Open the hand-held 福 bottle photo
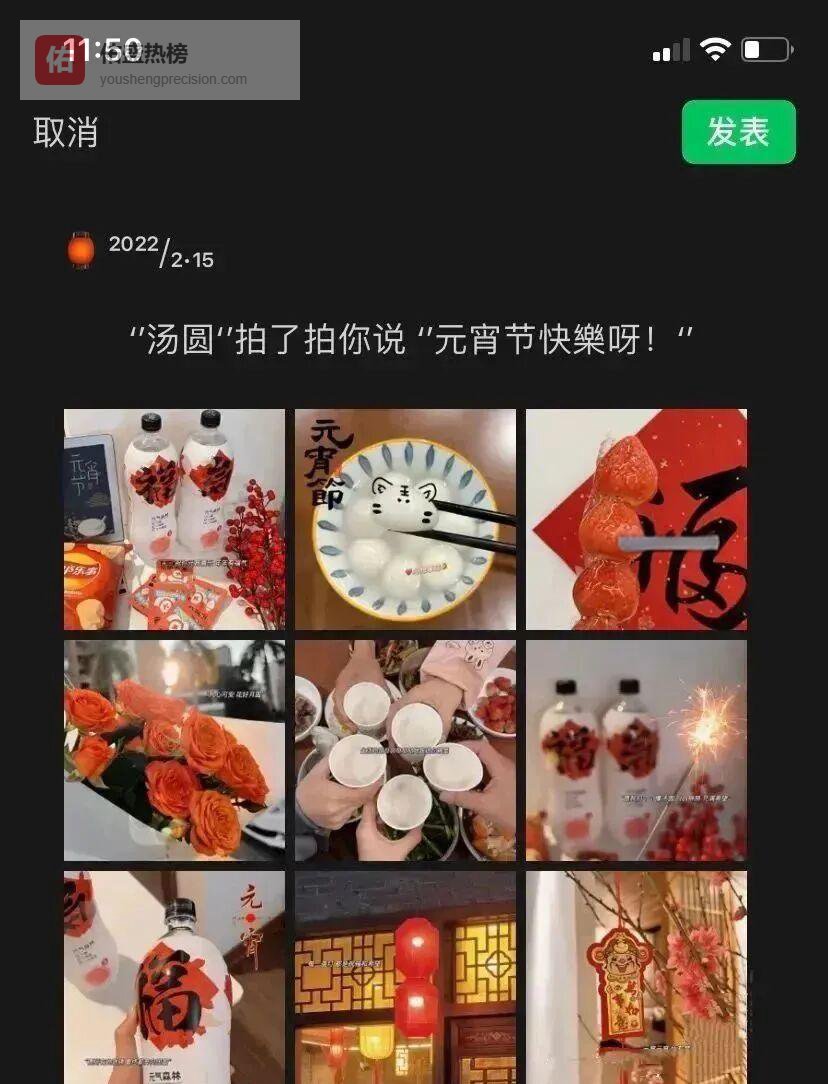 [x=174, y=976]
